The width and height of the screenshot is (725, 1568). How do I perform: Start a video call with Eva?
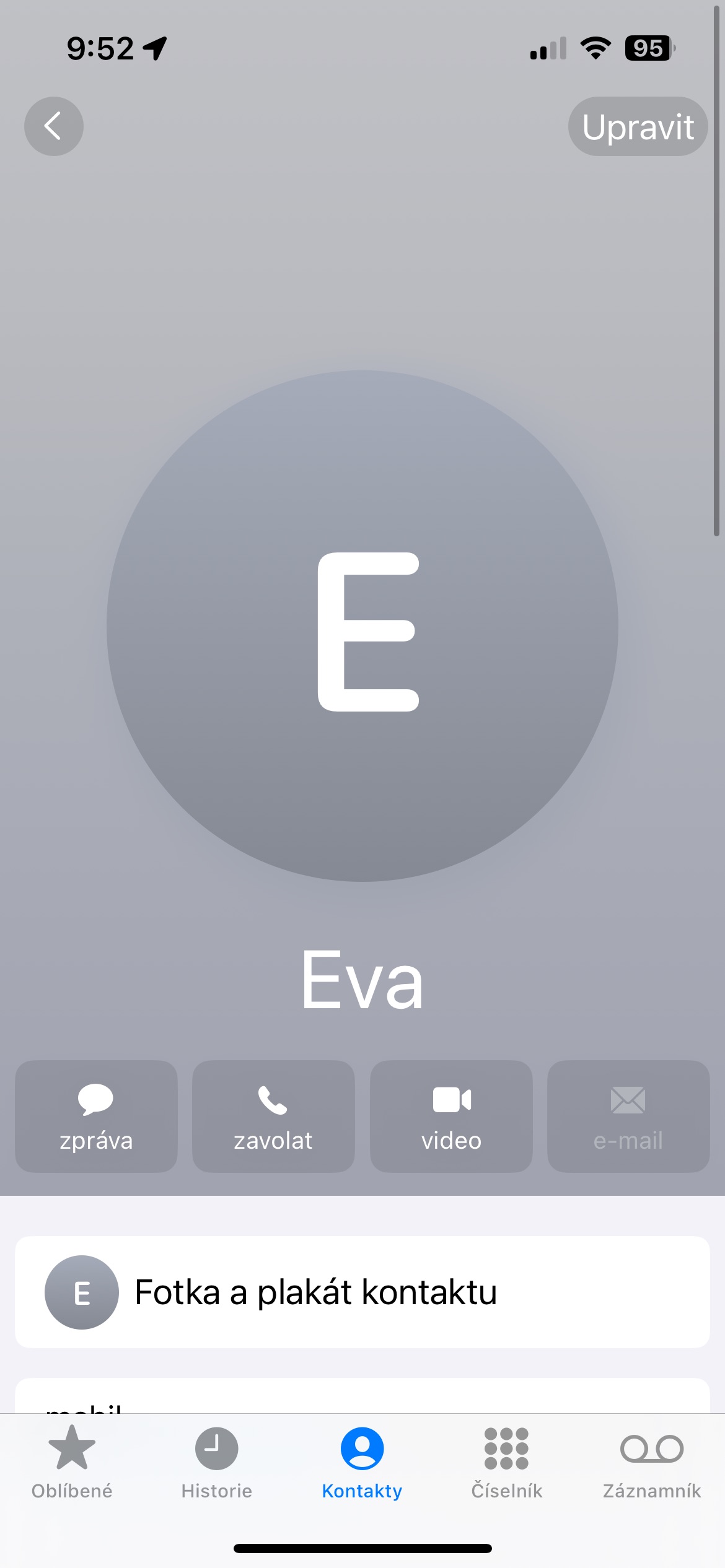click(451, 1116)
